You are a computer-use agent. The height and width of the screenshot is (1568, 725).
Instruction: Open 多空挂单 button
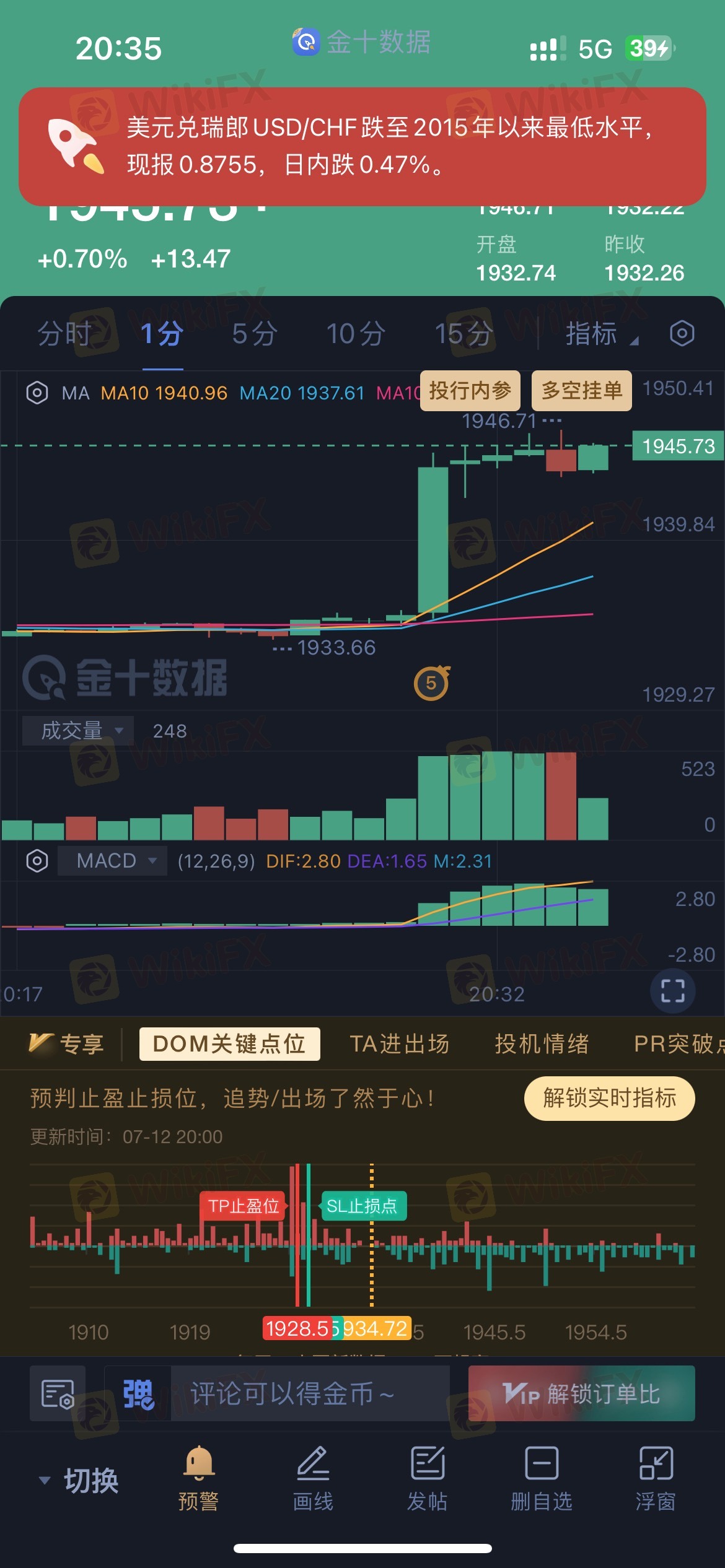582,391
